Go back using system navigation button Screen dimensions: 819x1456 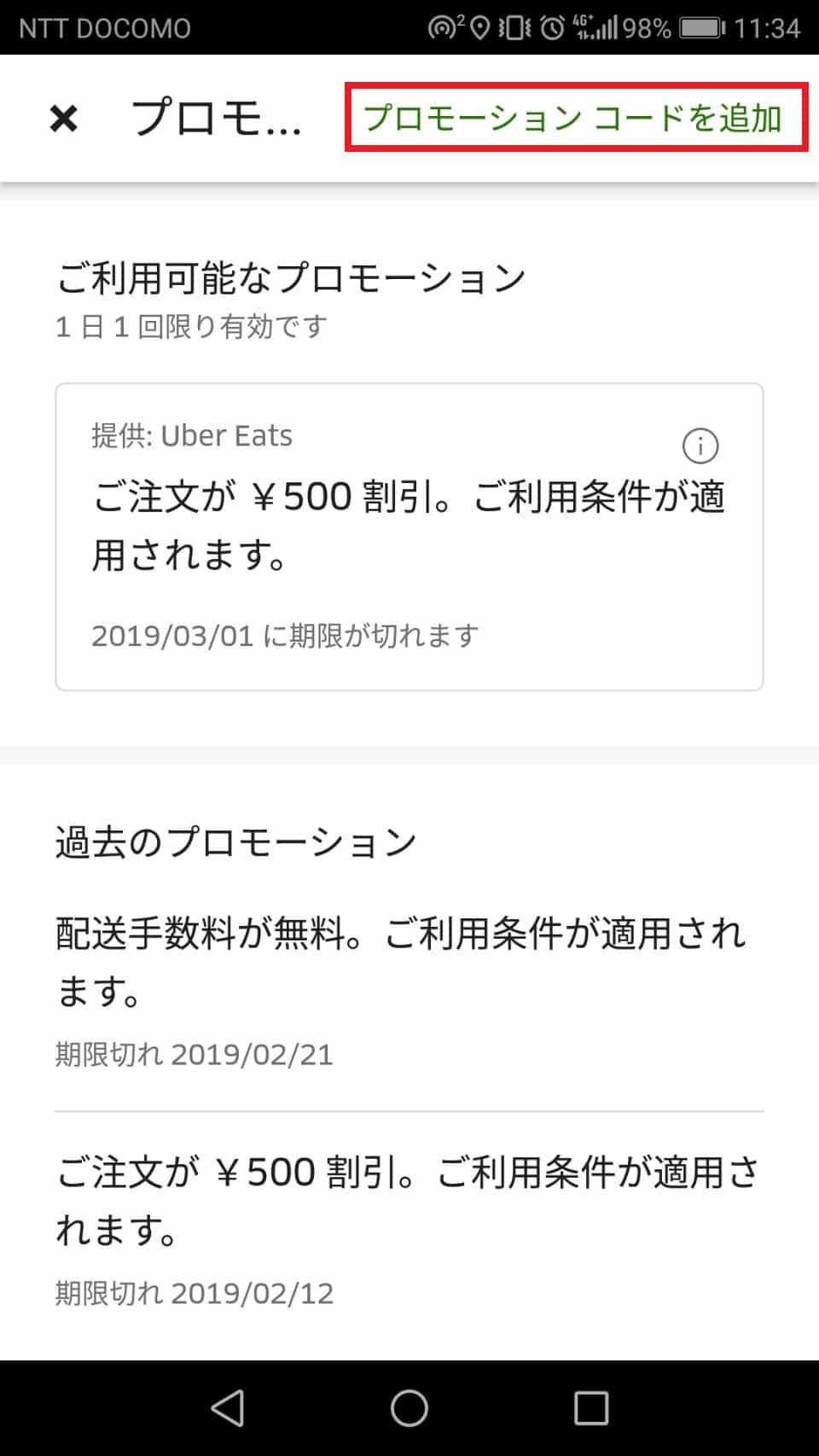pos(228,1408)
